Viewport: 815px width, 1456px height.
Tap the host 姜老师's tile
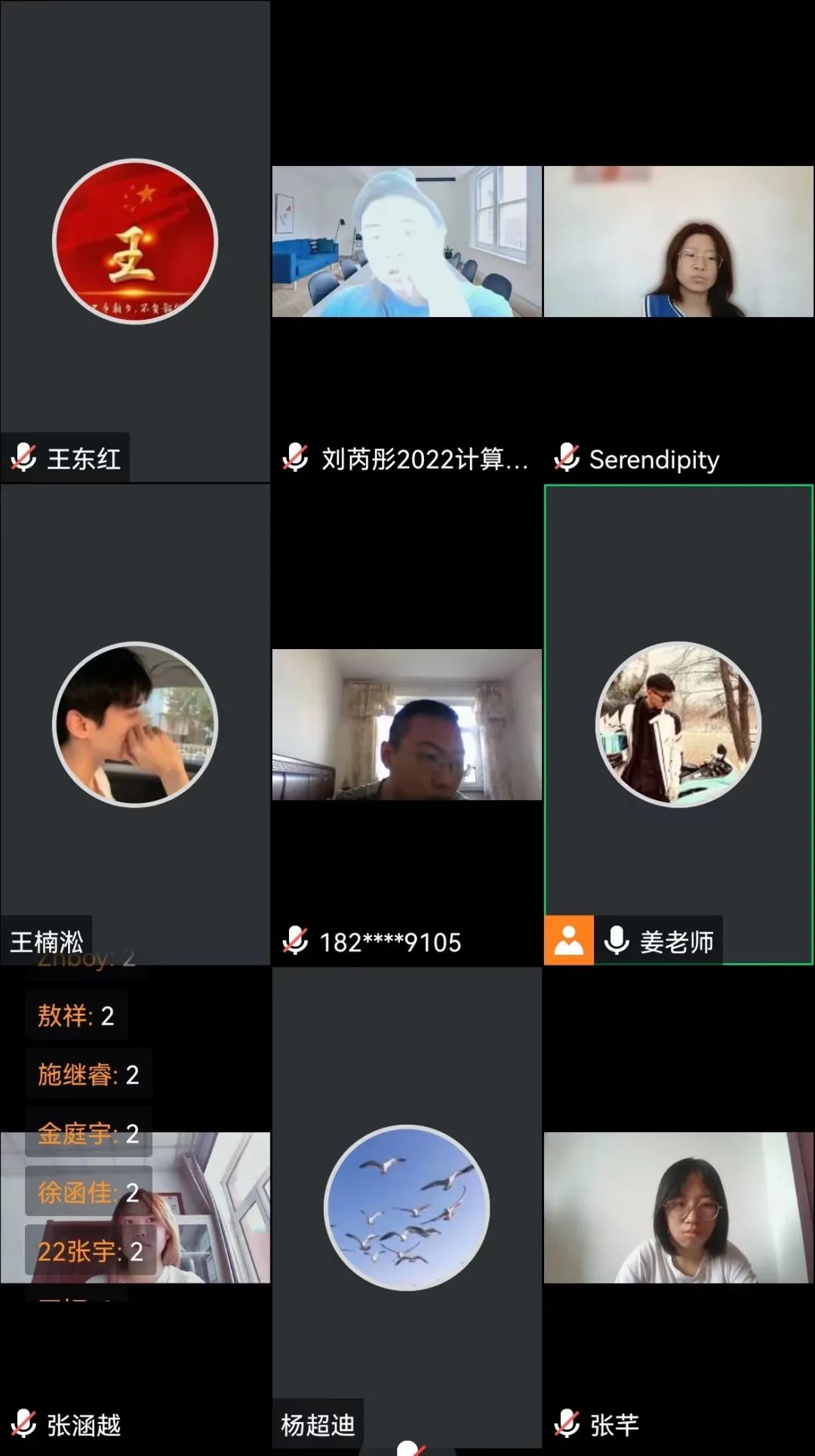[x=678, y=725]
